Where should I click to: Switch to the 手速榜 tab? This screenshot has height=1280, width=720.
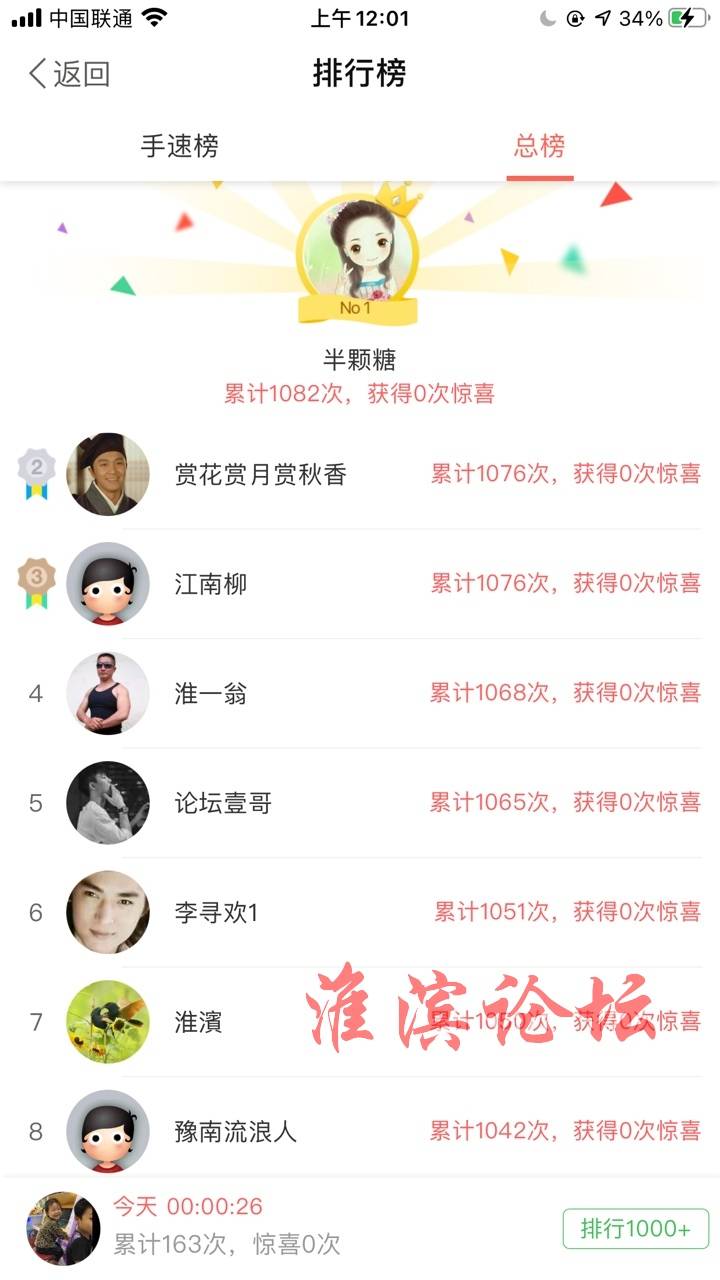179,146
